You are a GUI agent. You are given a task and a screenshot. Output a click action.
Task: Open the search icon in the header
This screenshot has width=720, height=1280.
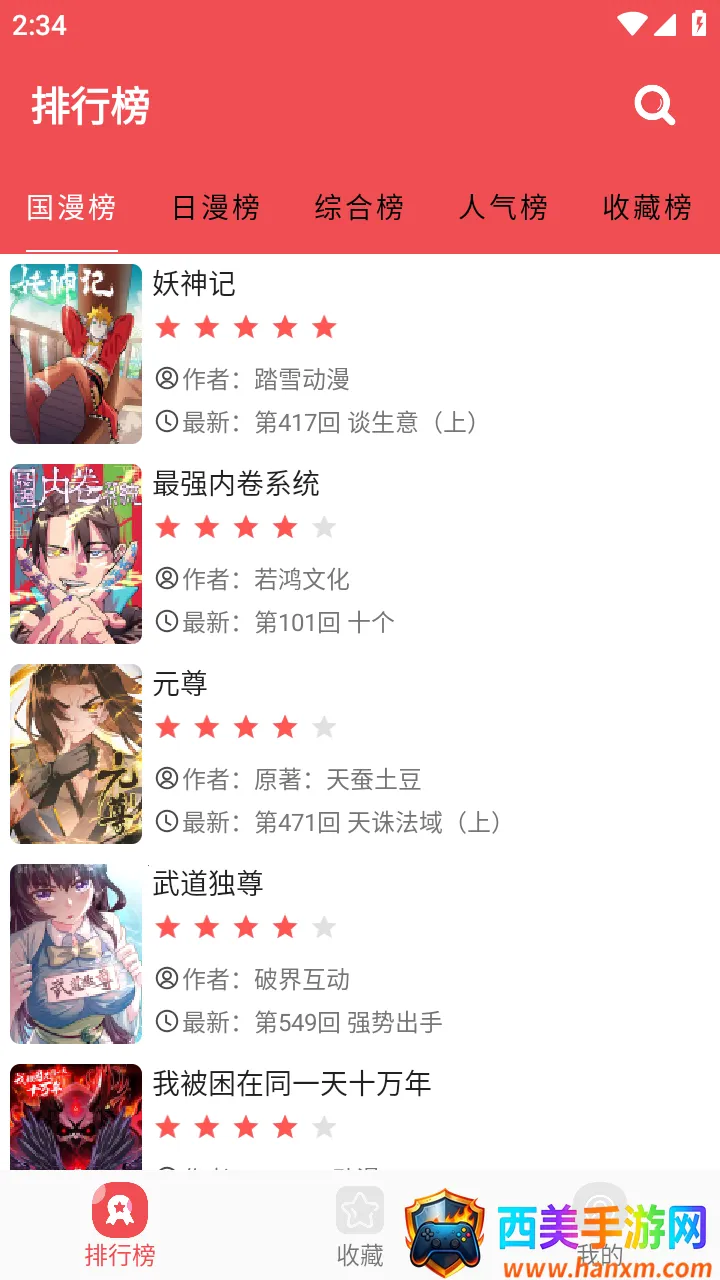pyautogui.click(x=655, y=105)
